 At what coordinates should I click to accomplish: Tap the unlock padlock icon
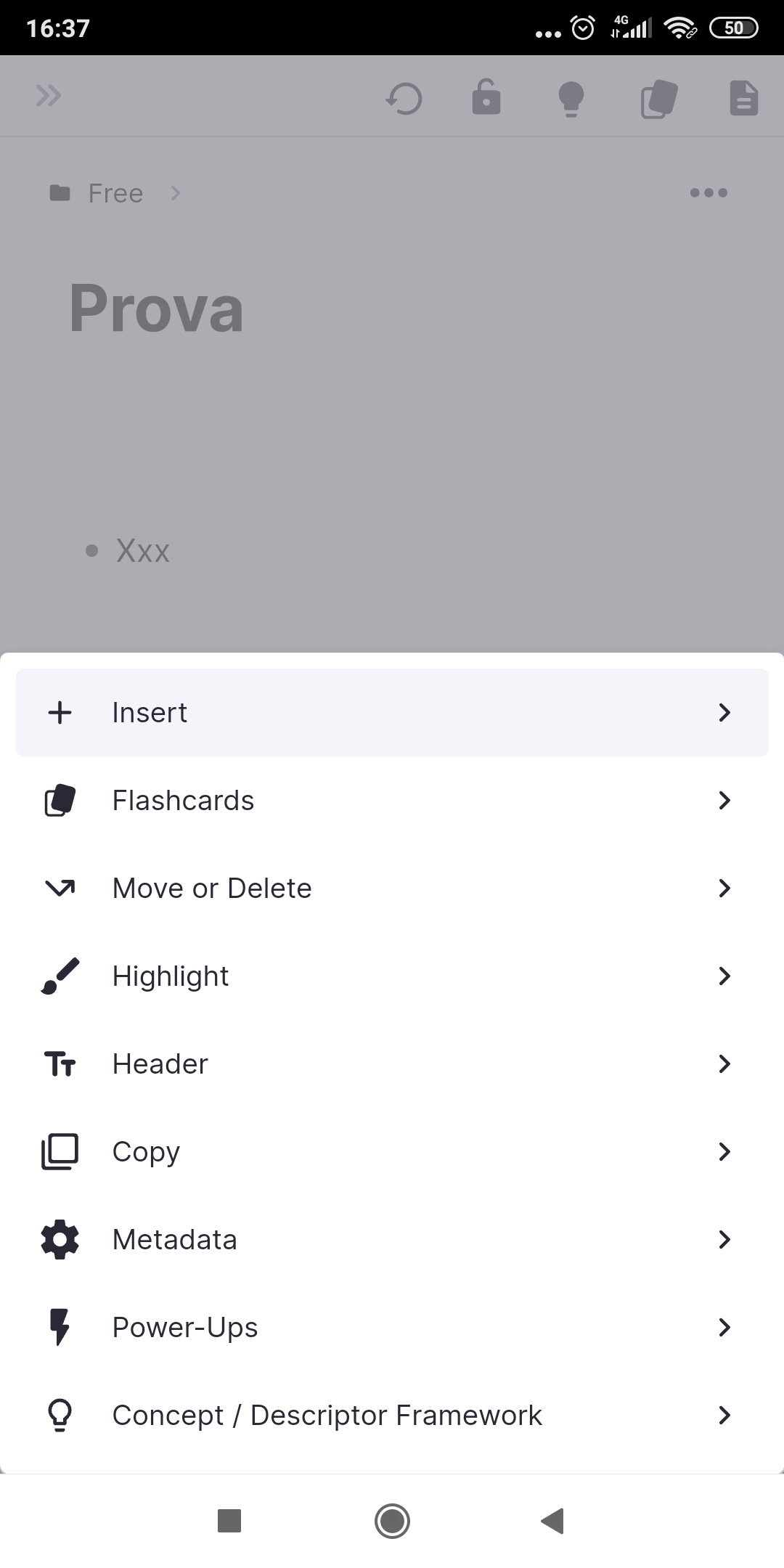tap(486, 97)
